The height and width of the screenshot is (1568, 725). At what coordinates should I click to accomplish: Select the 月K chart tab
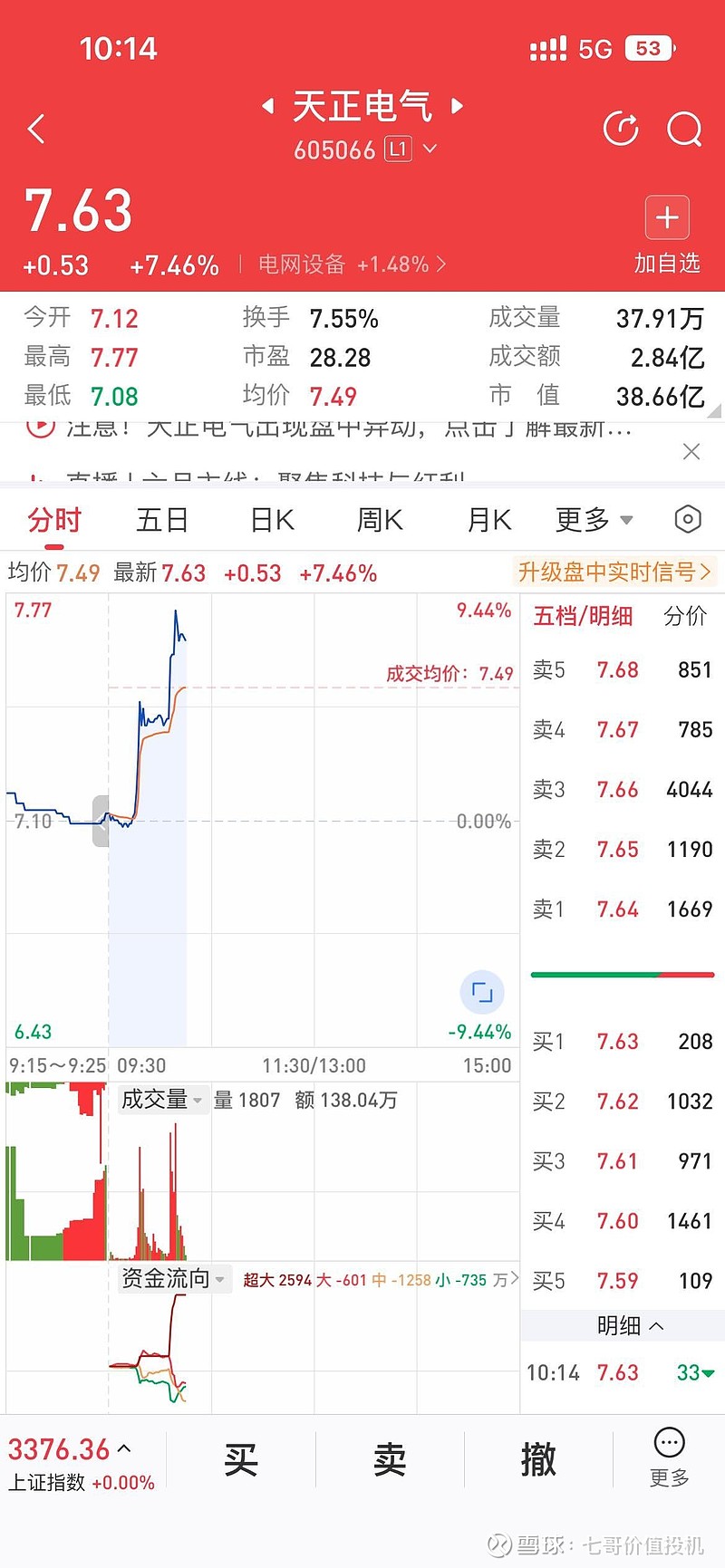pyautogui.click(x=489, y=520)
